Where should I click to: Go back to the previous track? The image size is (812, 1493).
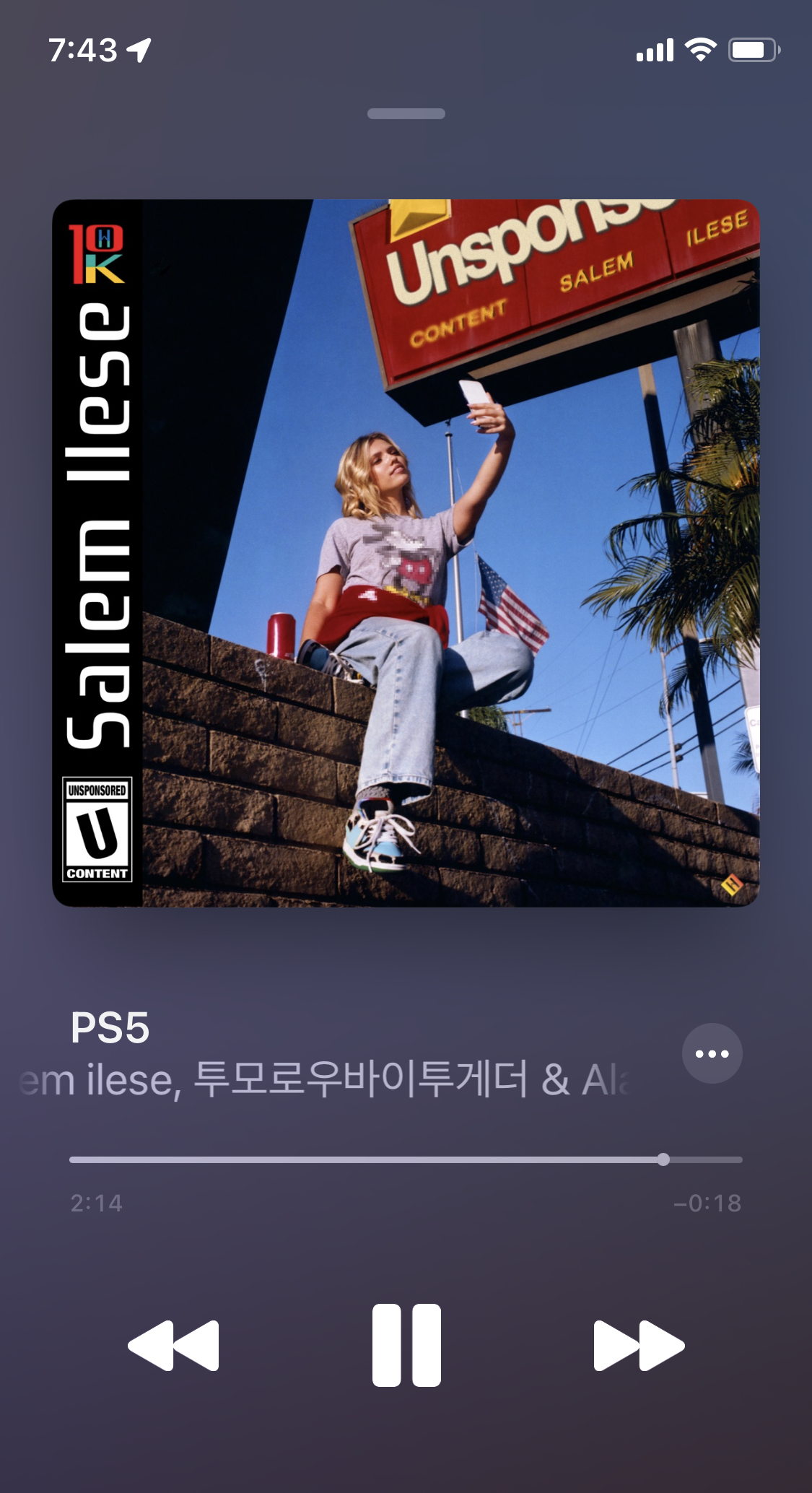(x=173, y=1345)
